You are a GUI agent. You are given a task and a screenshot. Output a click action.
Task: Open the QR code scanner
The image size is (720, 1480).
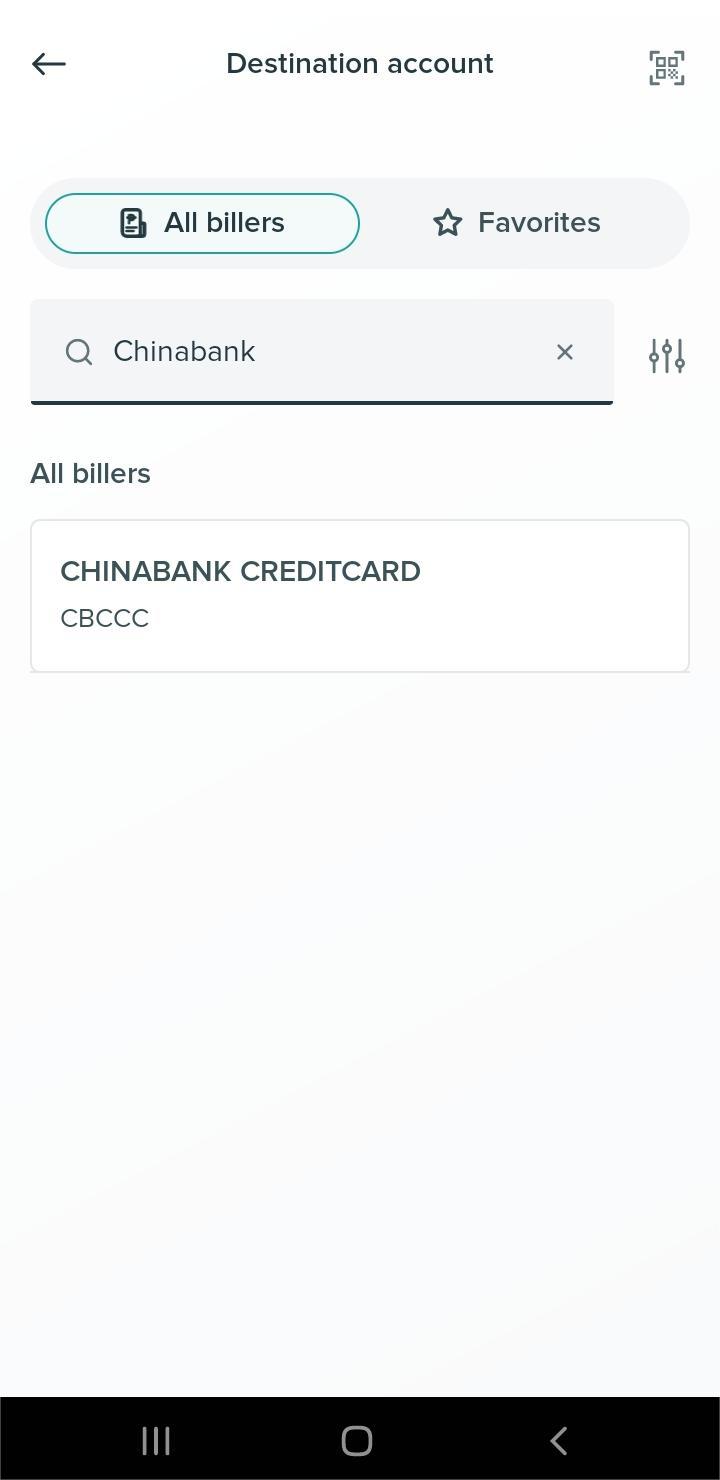click(x=666, y=67)
